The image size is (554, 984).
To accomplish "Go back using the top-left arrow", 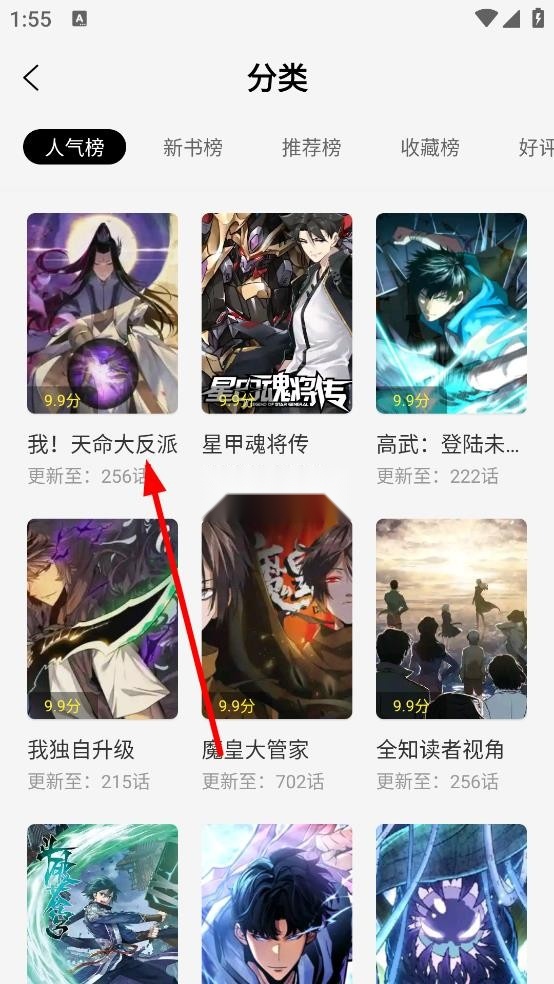I will pos(31,78).
